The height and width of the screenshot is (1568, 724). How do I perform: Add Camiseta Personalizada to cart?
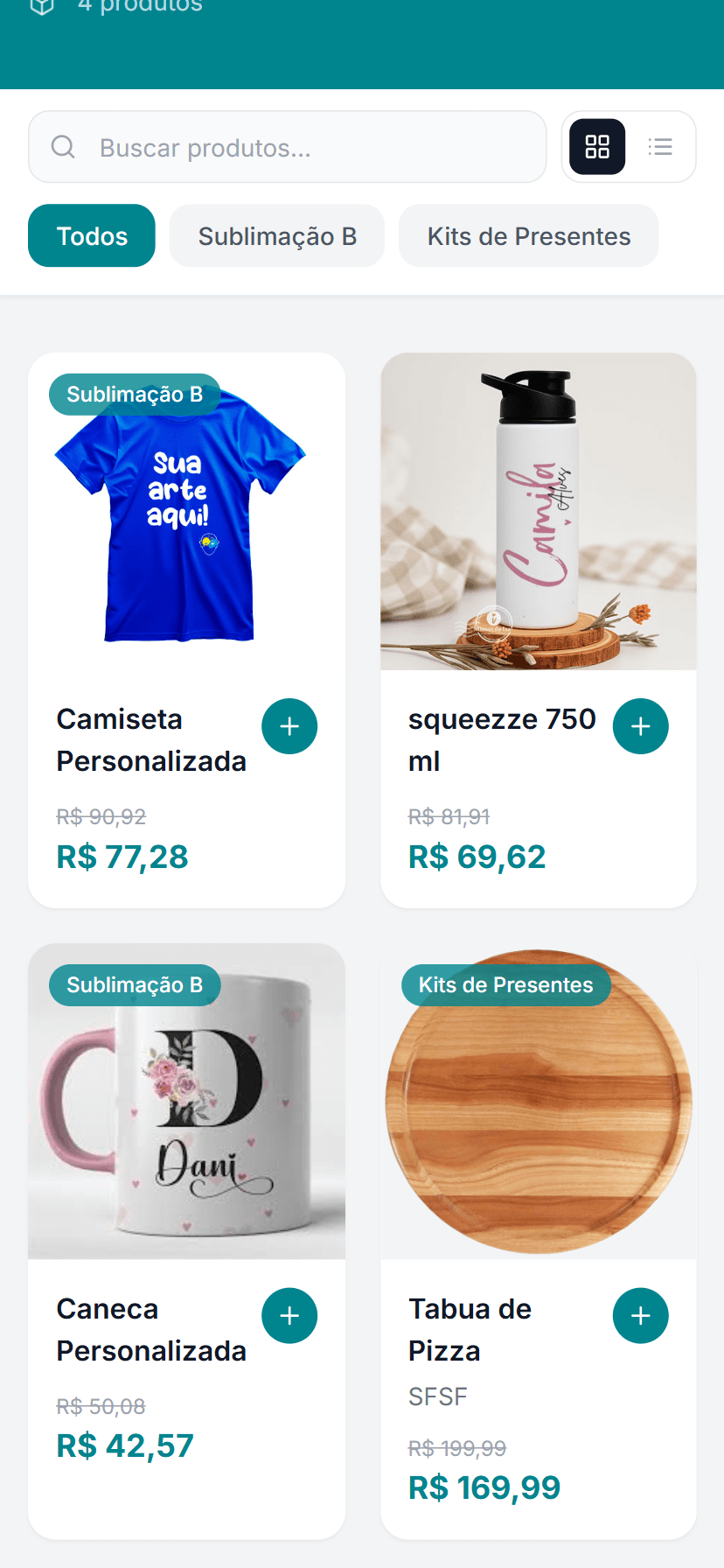pos(289,726)
